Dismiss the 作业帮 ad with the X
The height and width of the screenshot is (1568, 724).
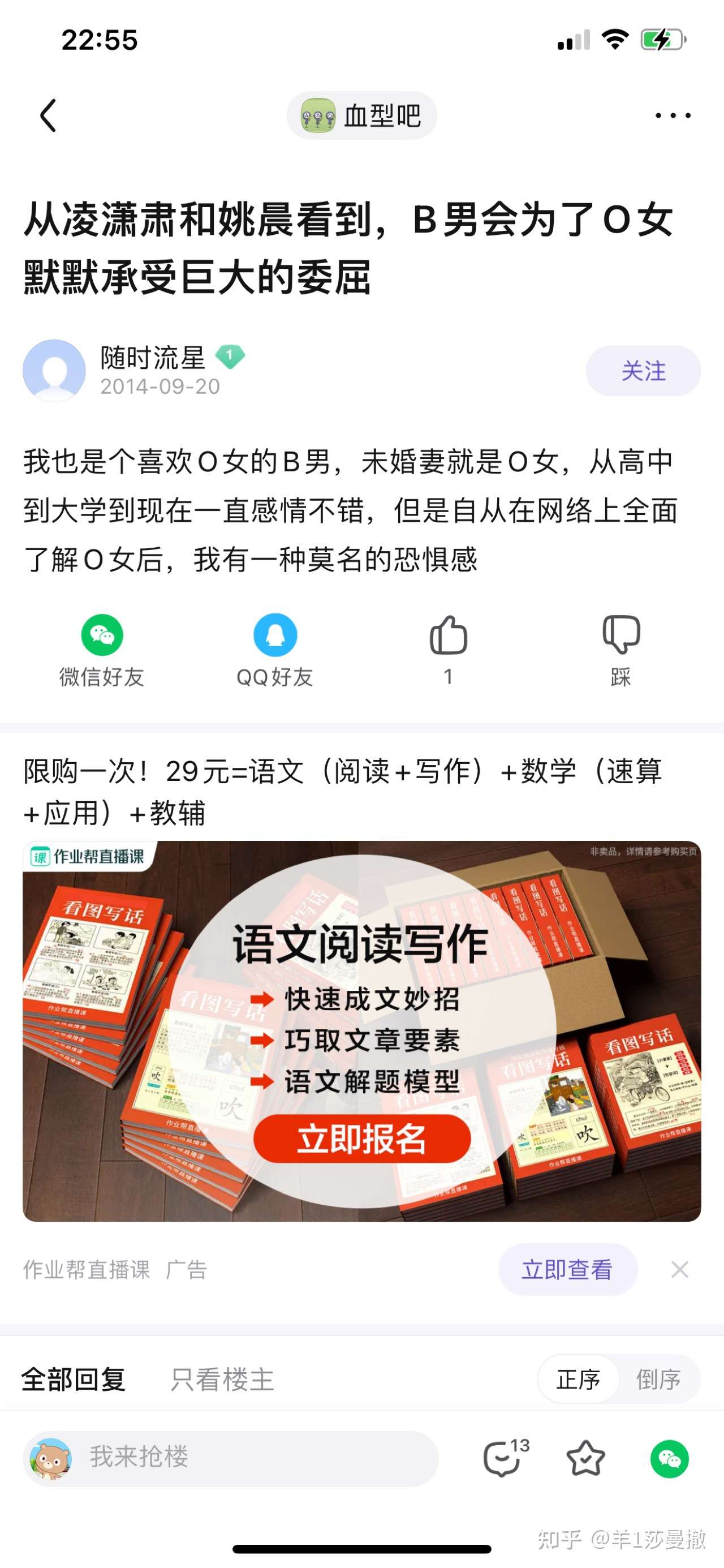(x=681, y=1269)
